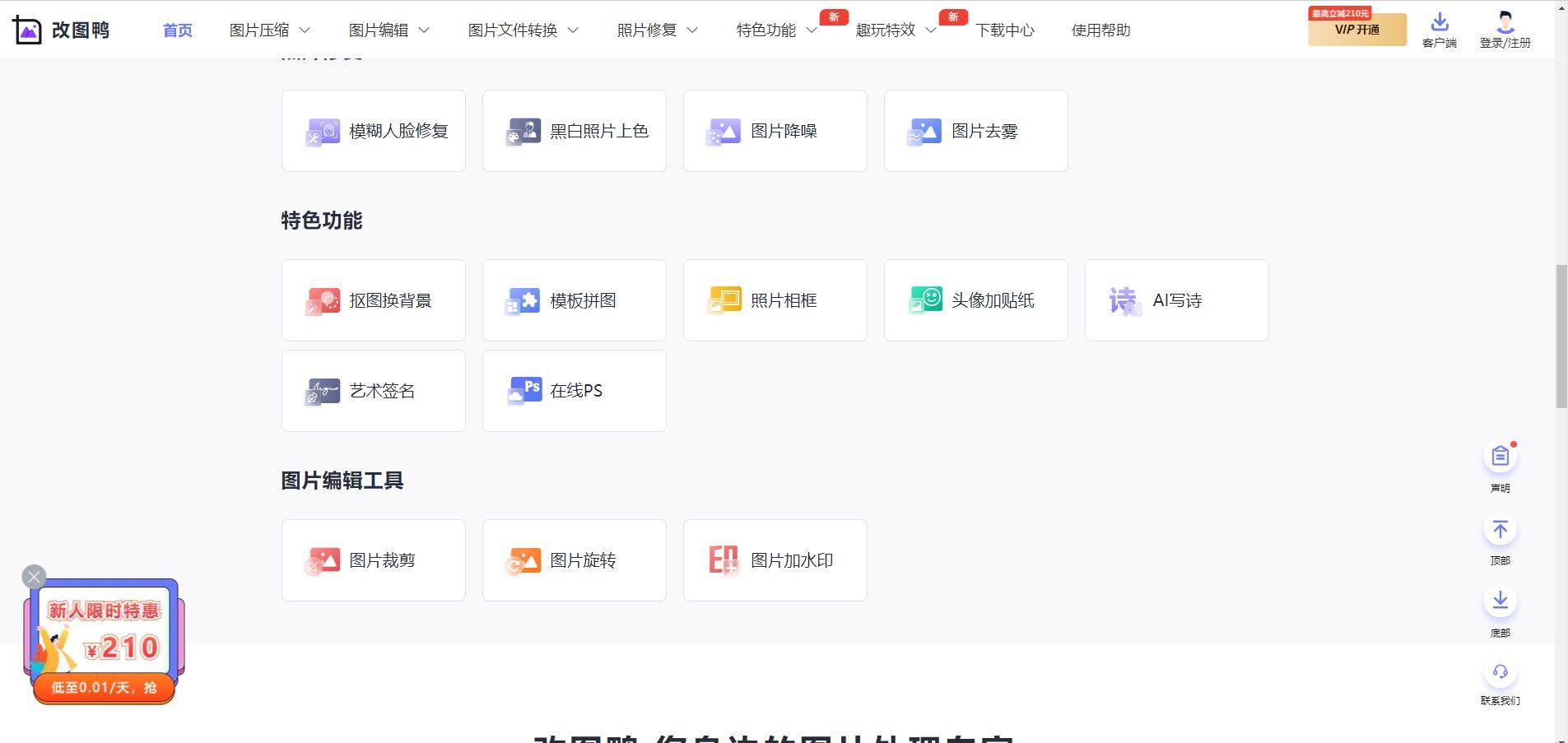Viewport: 1568px width, 743px height.
Task: Expand the 图片压缩 dropdown menu
Action: (x=269, y=30)
